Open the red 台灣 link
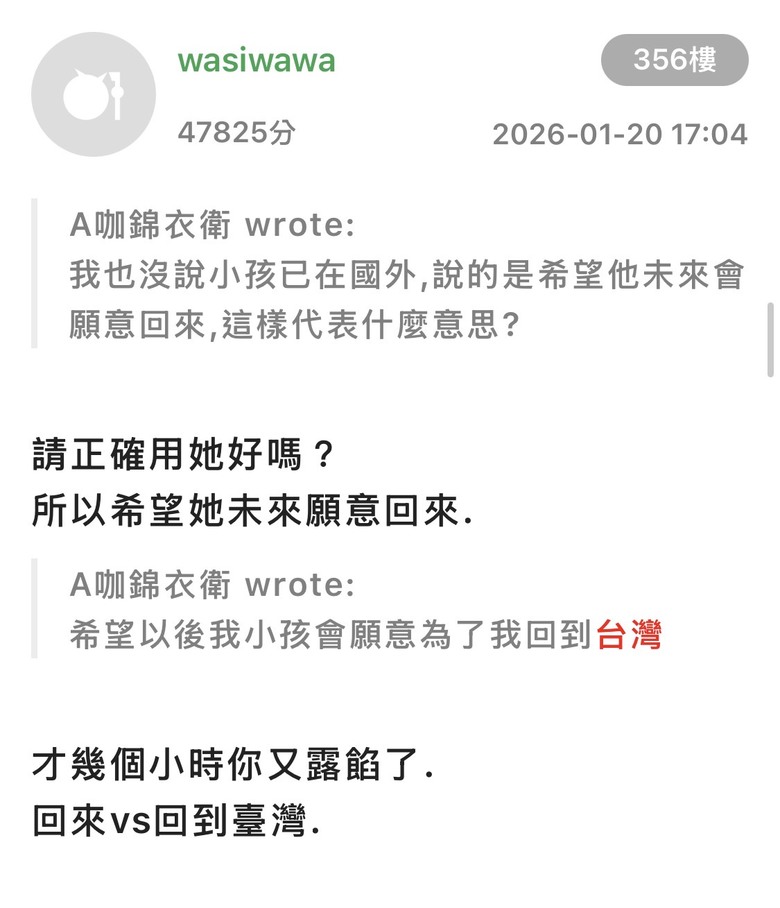780x908 pixels. coord(629,635)
